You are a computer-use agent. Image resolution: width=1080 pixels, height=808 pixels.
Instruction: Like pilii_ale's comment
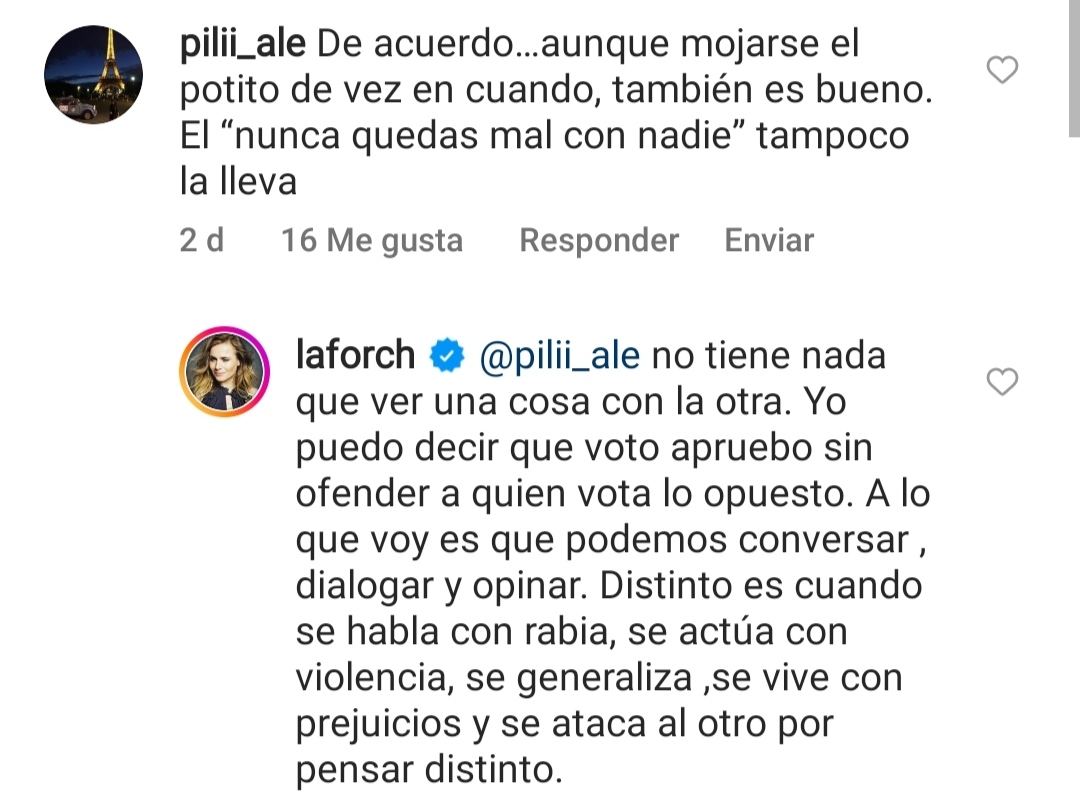(1002, 70)
